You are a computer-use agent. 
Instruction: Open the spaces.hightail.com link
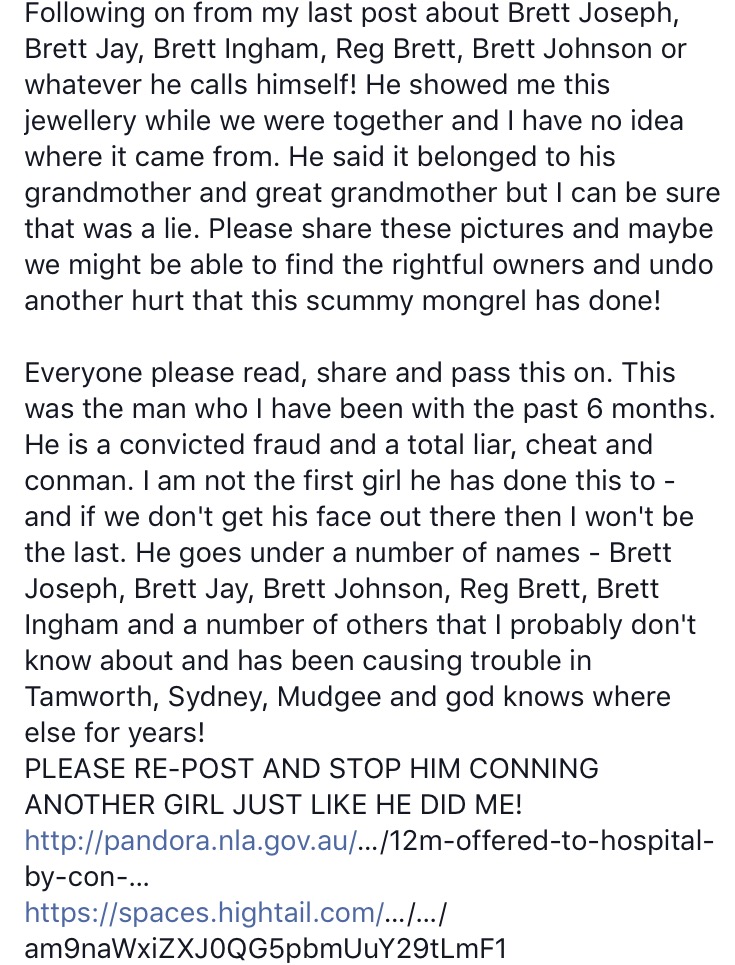204,911
